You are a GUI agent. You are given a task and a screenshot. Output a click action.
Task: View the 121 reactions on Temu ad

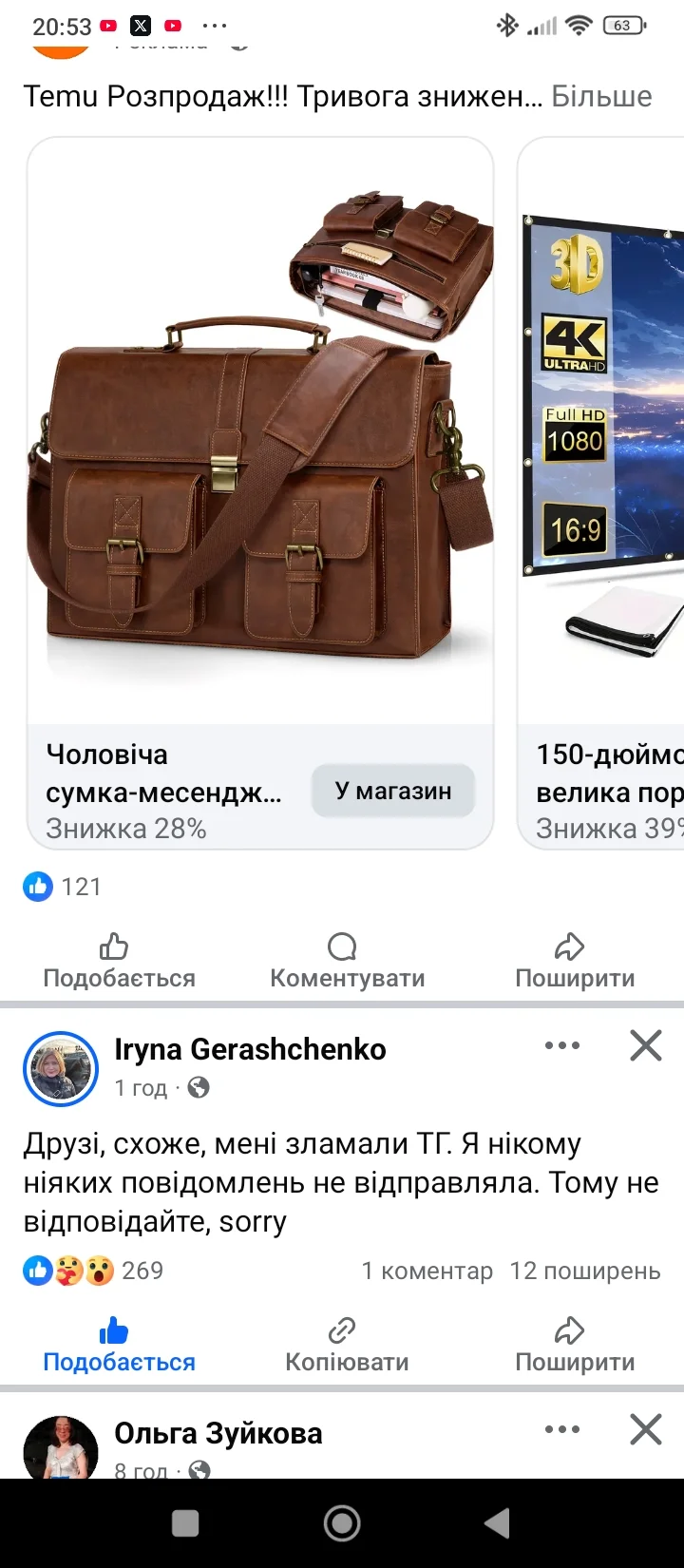click(x=63, y=887)
